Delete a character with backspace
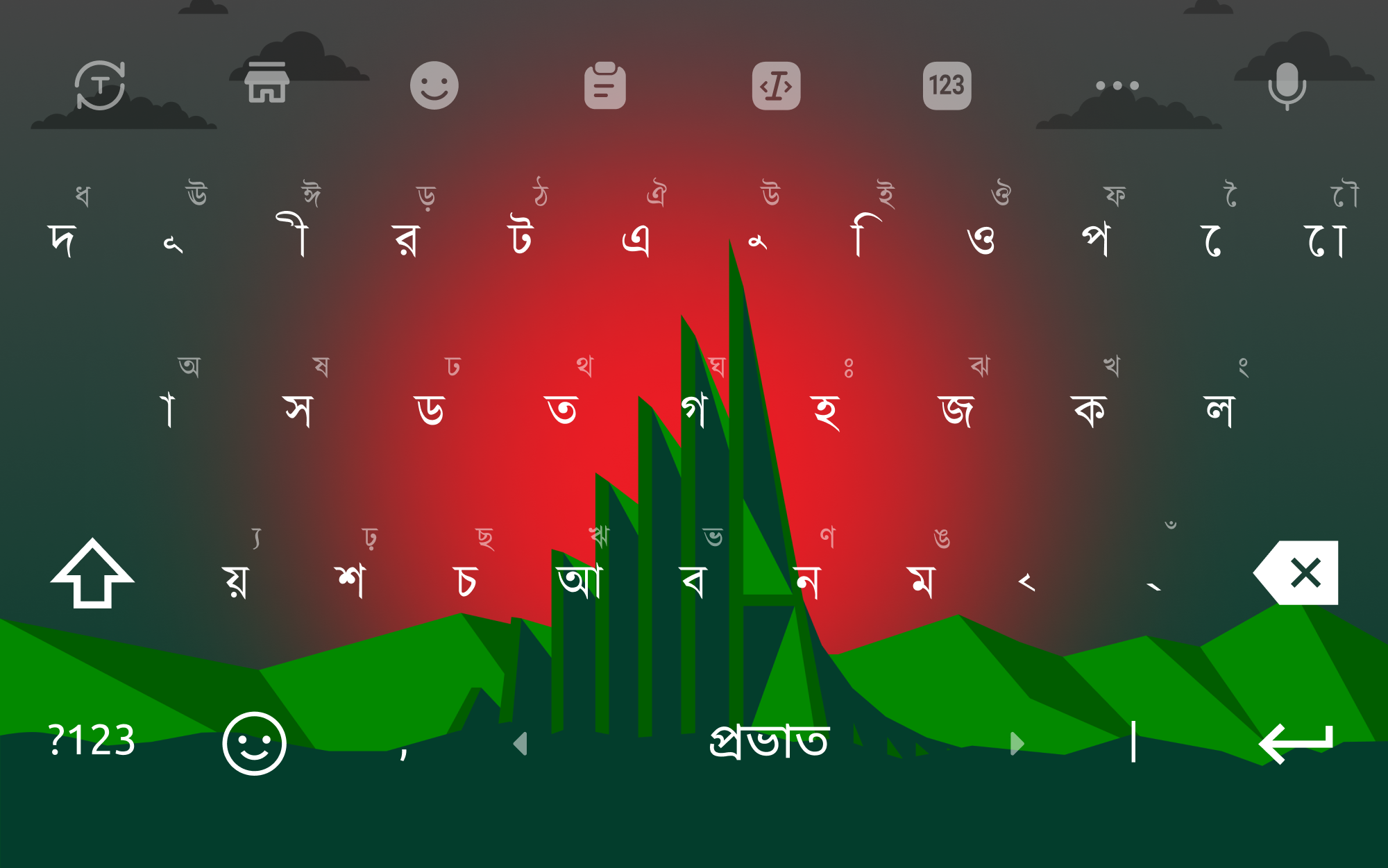The image size is (1388, 868). 1296,573
